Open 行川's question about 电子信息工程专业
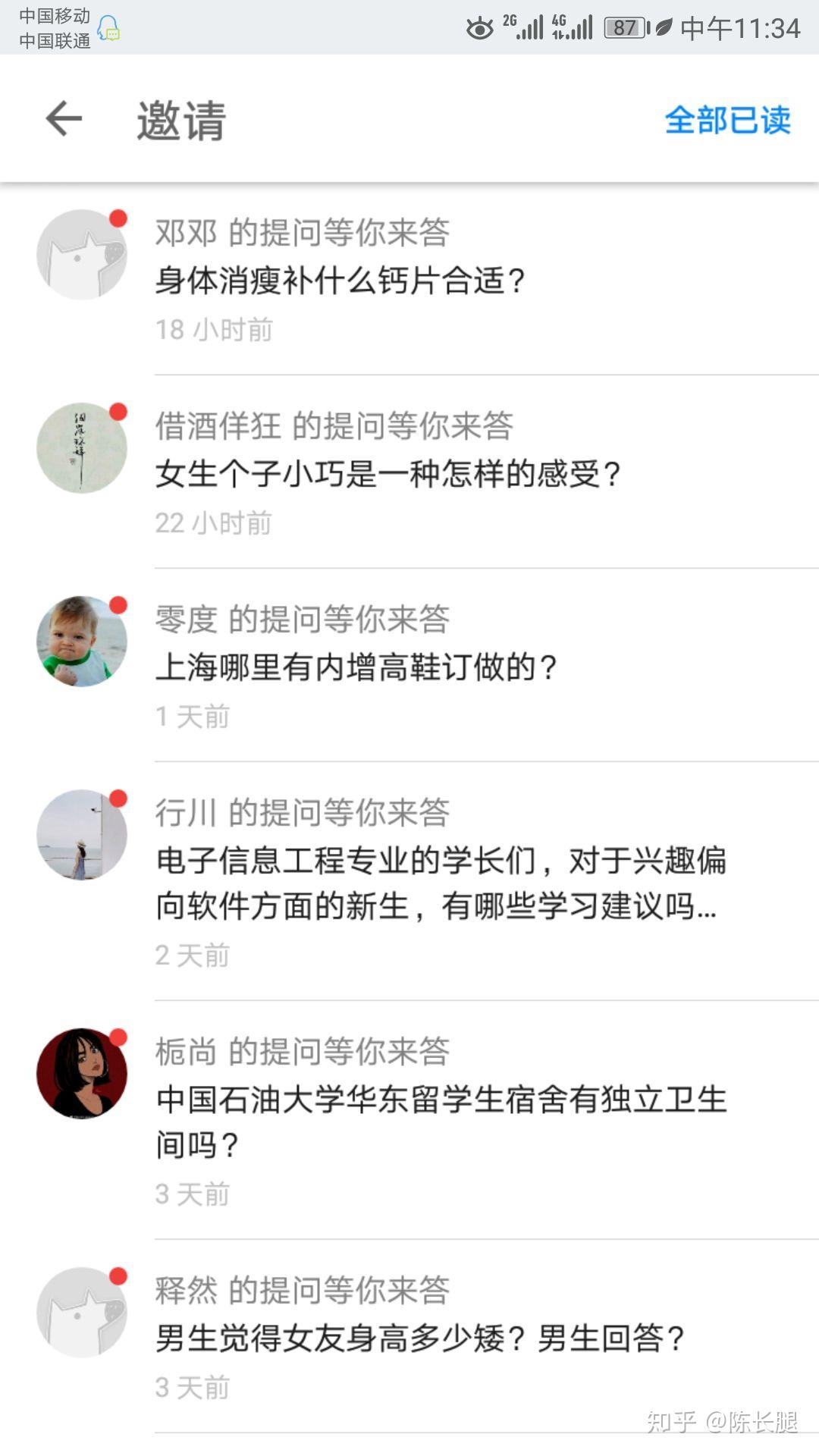Image resolution: width=819 pixels, height=1456 pixels. (440, 883)
